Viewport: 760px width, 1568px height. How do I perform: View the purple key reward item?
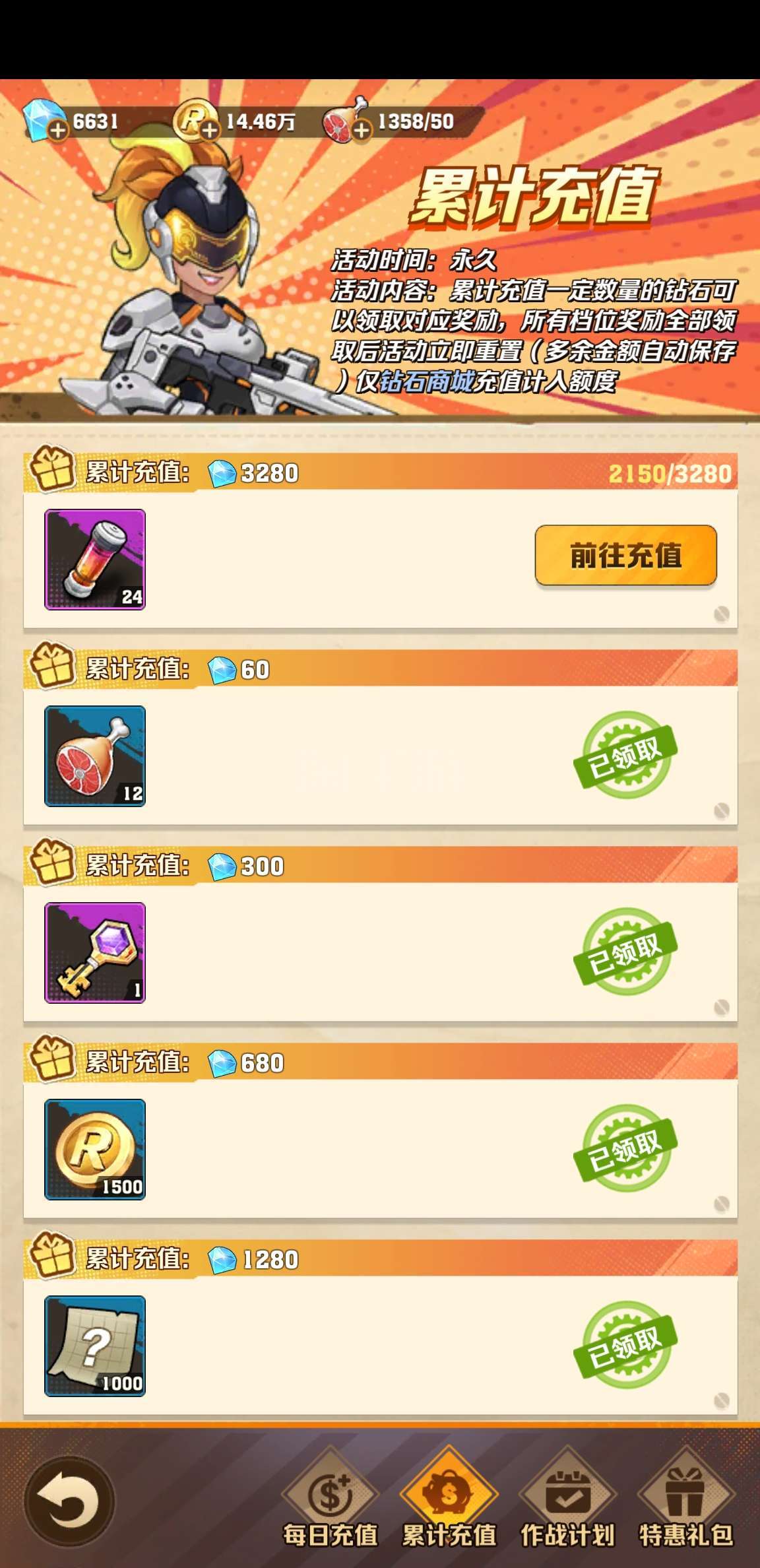[95, 953]
